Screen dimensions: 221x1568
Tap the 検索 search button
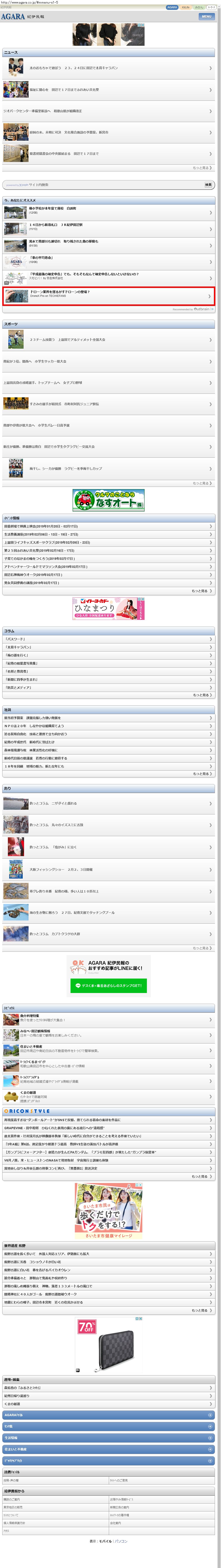pos(208,184)
